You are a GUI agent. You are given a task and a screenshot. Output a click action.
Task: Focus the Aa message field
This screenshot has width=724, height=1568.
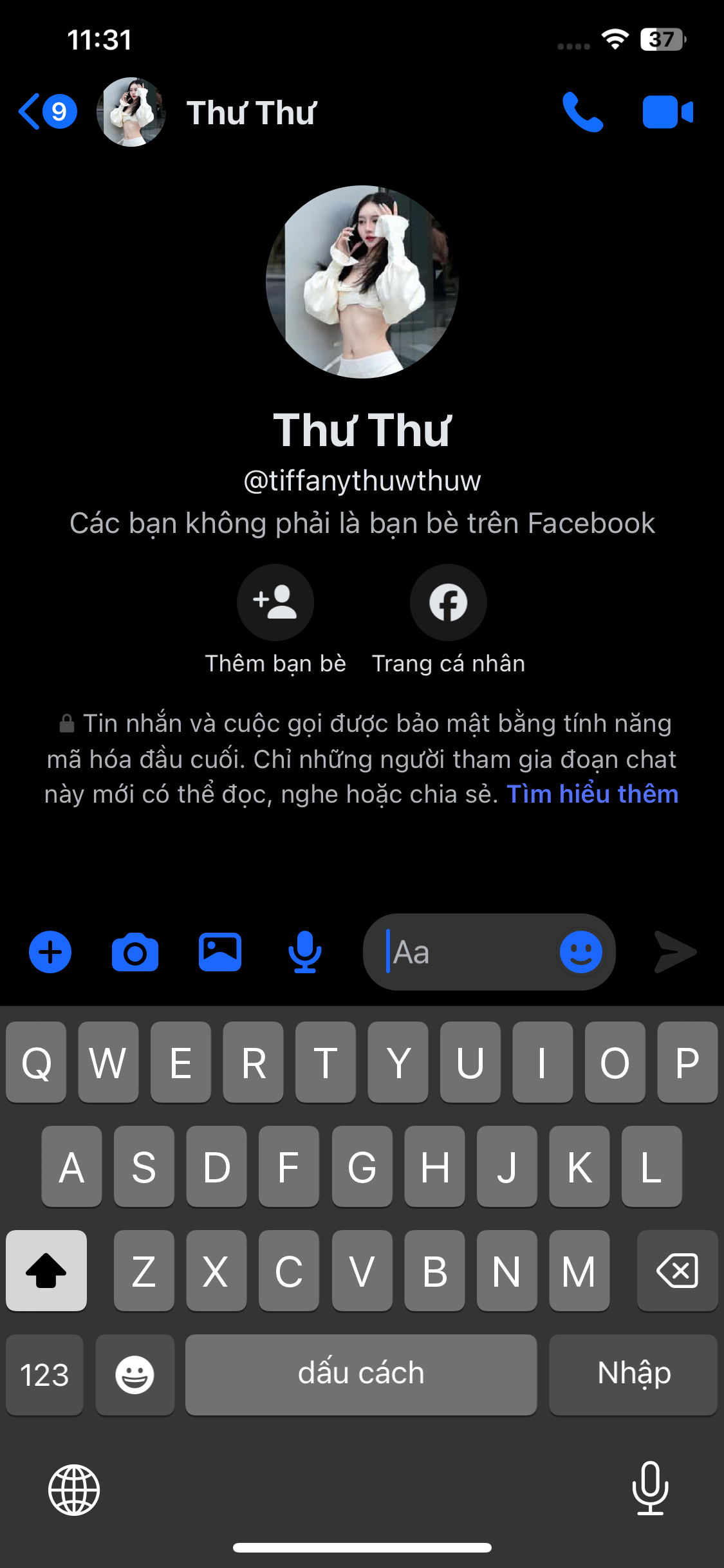[470, 952]
